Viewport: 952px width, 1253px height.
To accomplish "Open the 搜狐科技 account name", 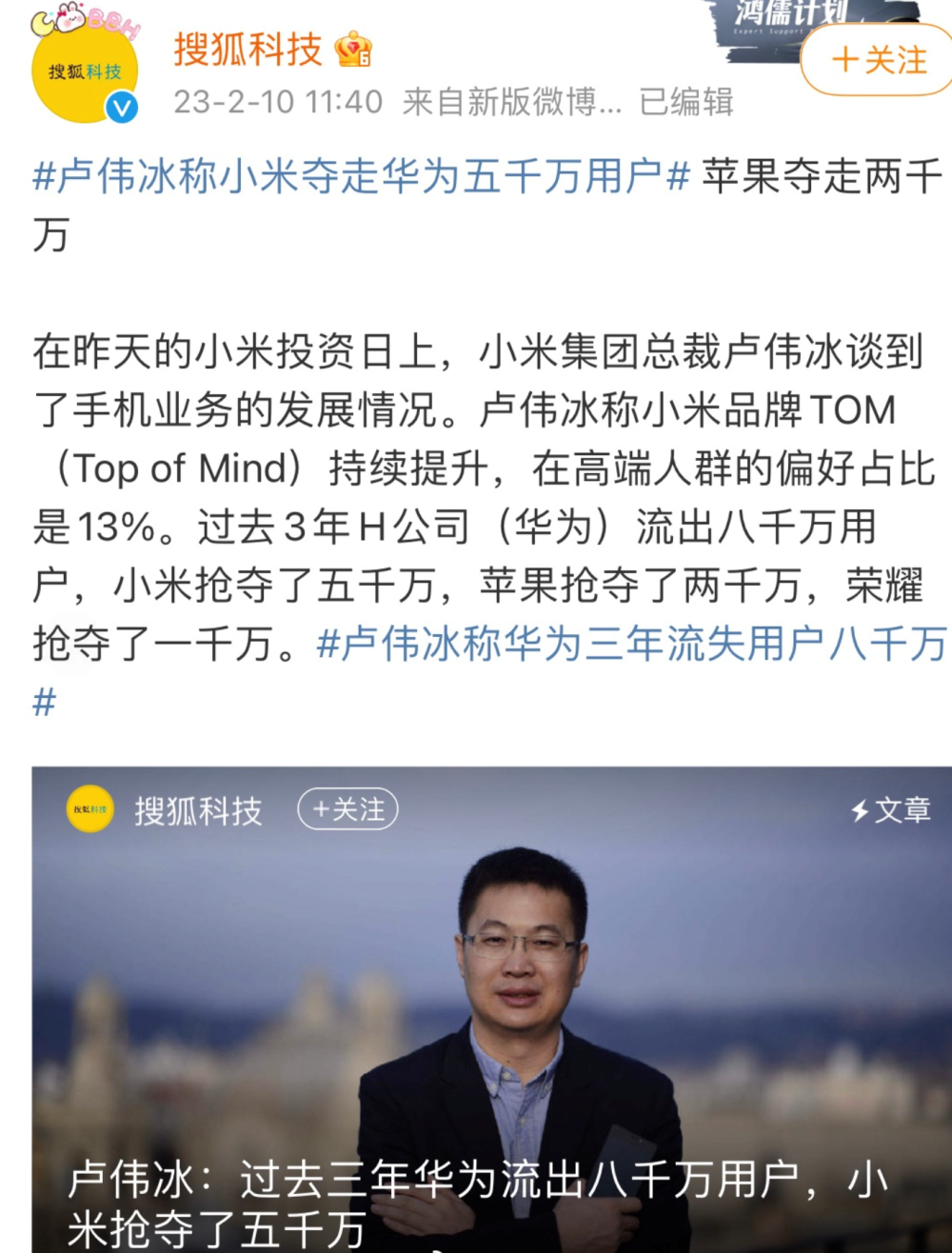I will point(248,50).
